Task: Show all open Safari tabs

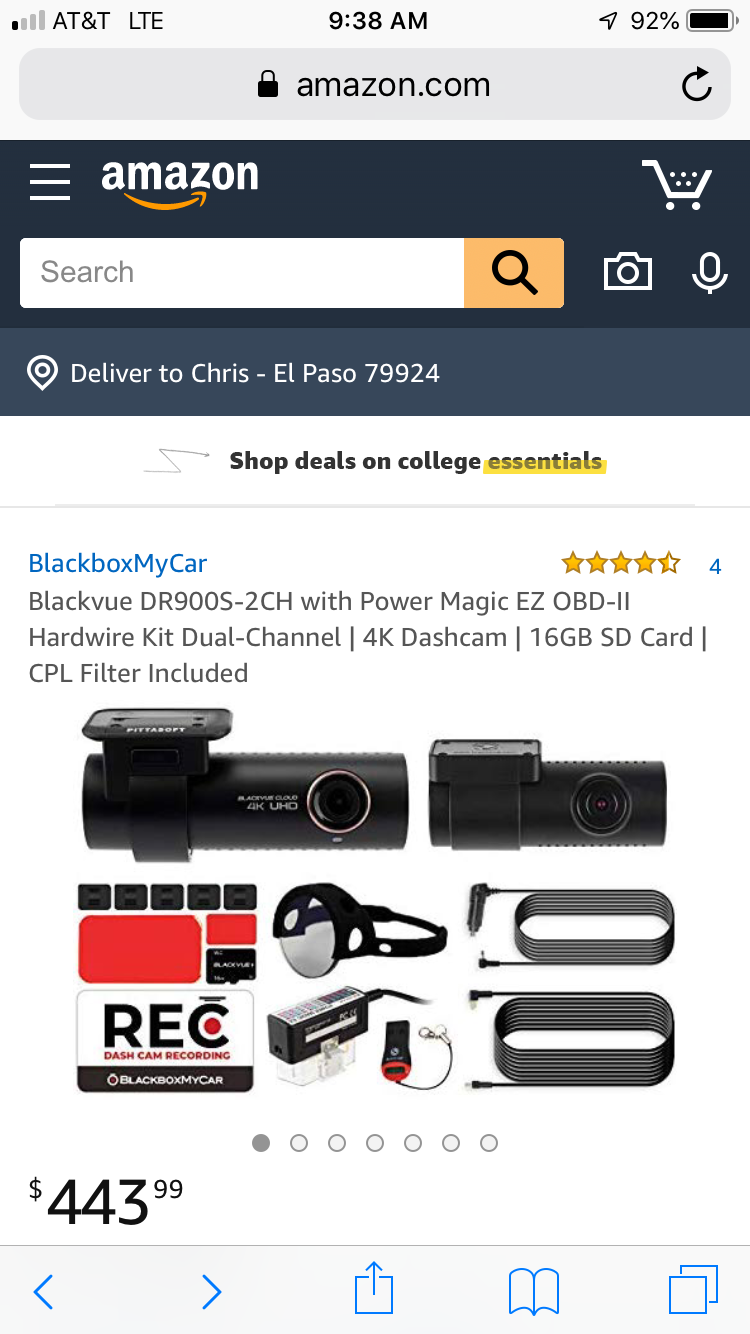Action: pyautogui.click(x=692, y=1289)
